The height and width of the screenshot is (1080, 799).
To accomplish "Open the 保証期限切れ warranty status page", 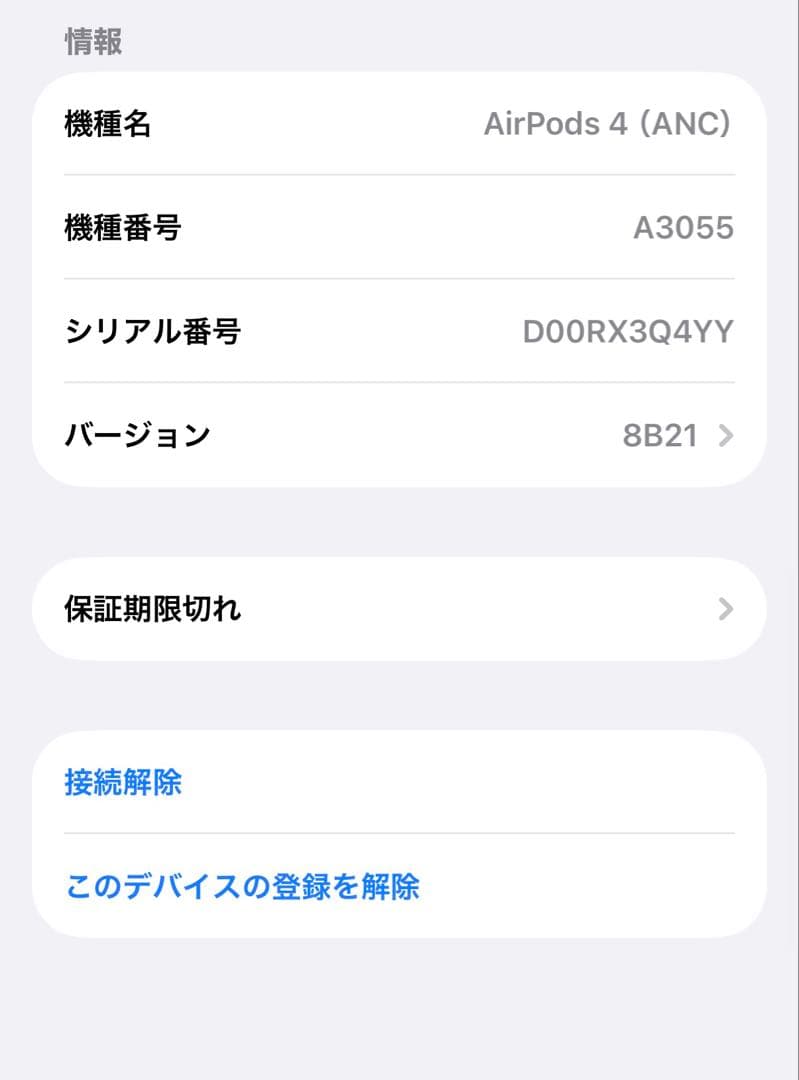I will coord(400,608).
